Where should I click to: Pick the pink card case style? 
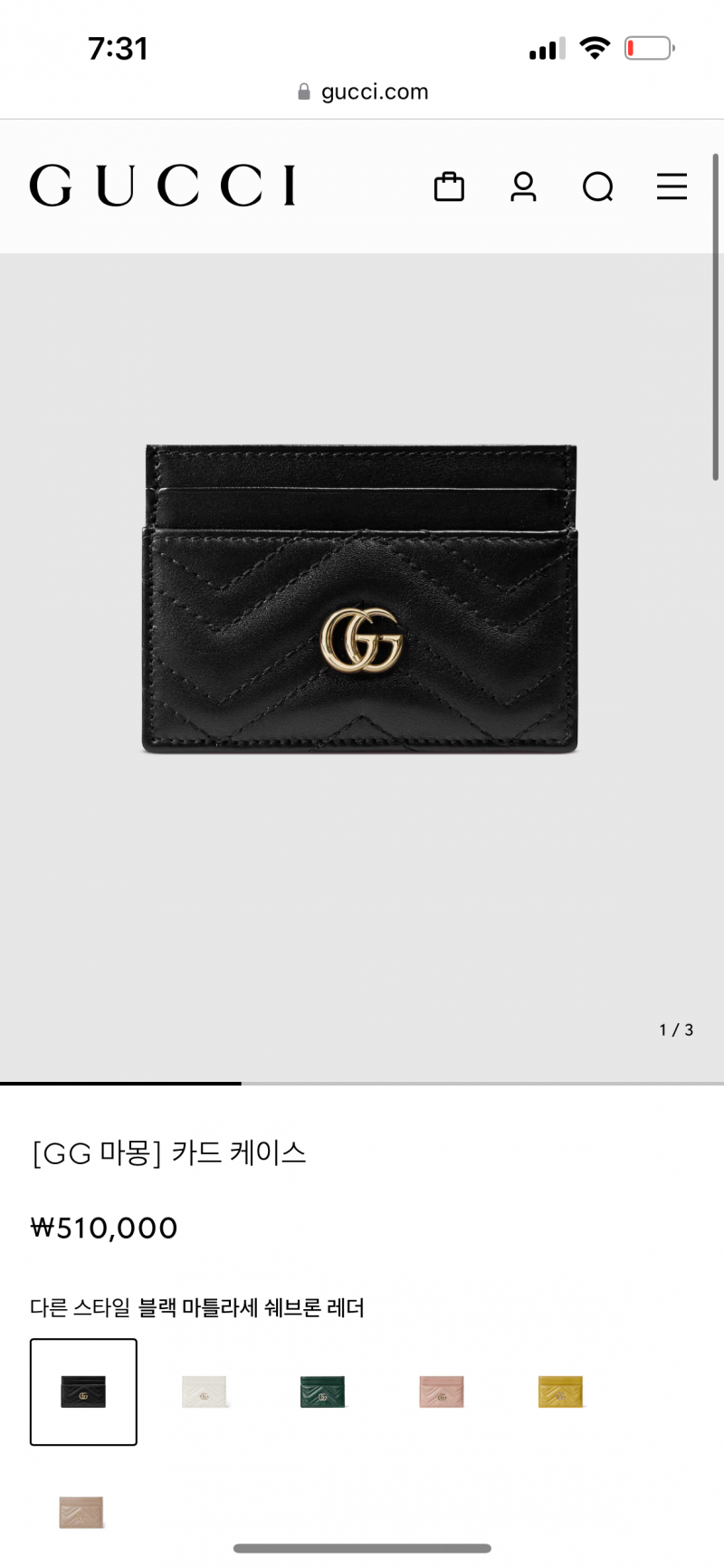(x=442, y=1391)
